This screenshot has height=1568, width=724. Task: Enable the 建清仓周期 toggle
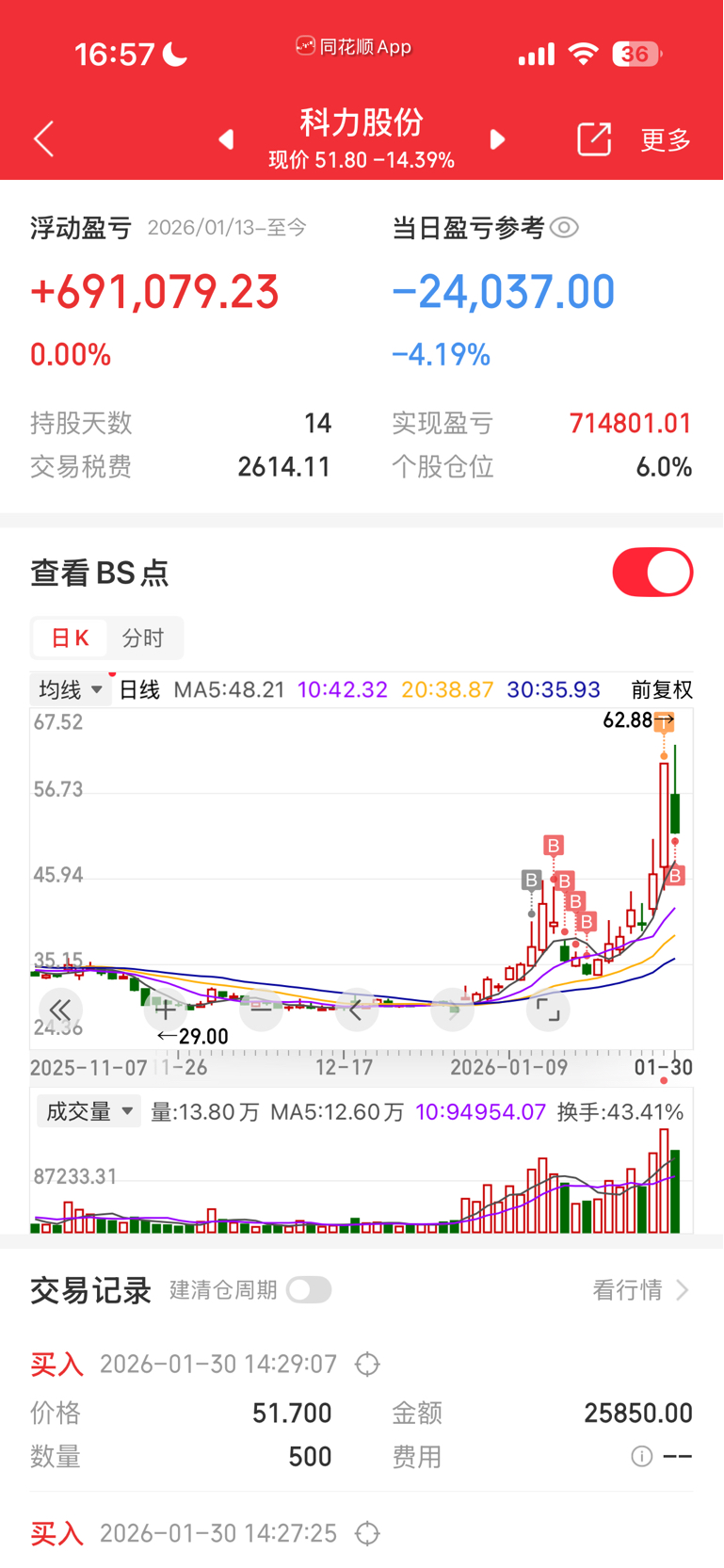pos(309,1290)
